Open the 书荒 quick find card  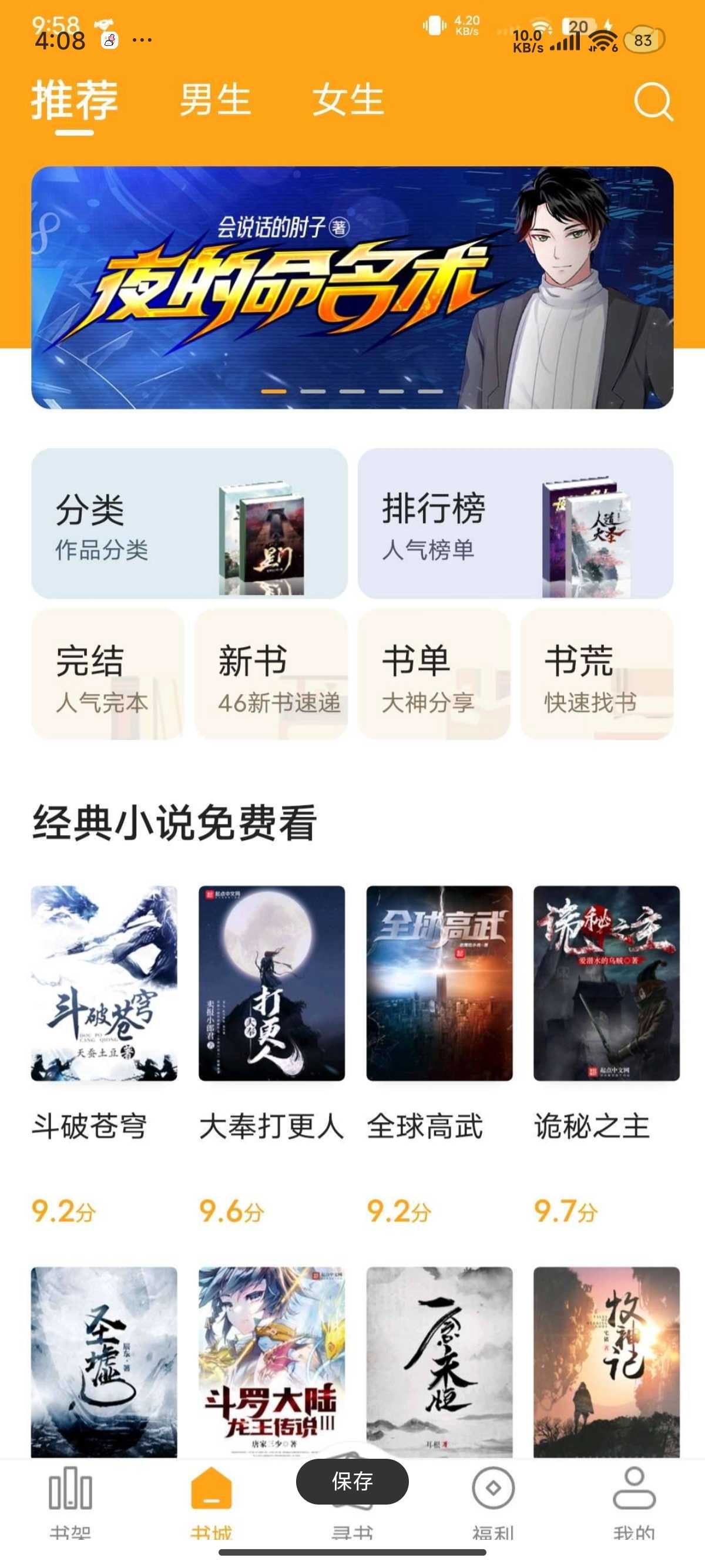tap(597, 674)
